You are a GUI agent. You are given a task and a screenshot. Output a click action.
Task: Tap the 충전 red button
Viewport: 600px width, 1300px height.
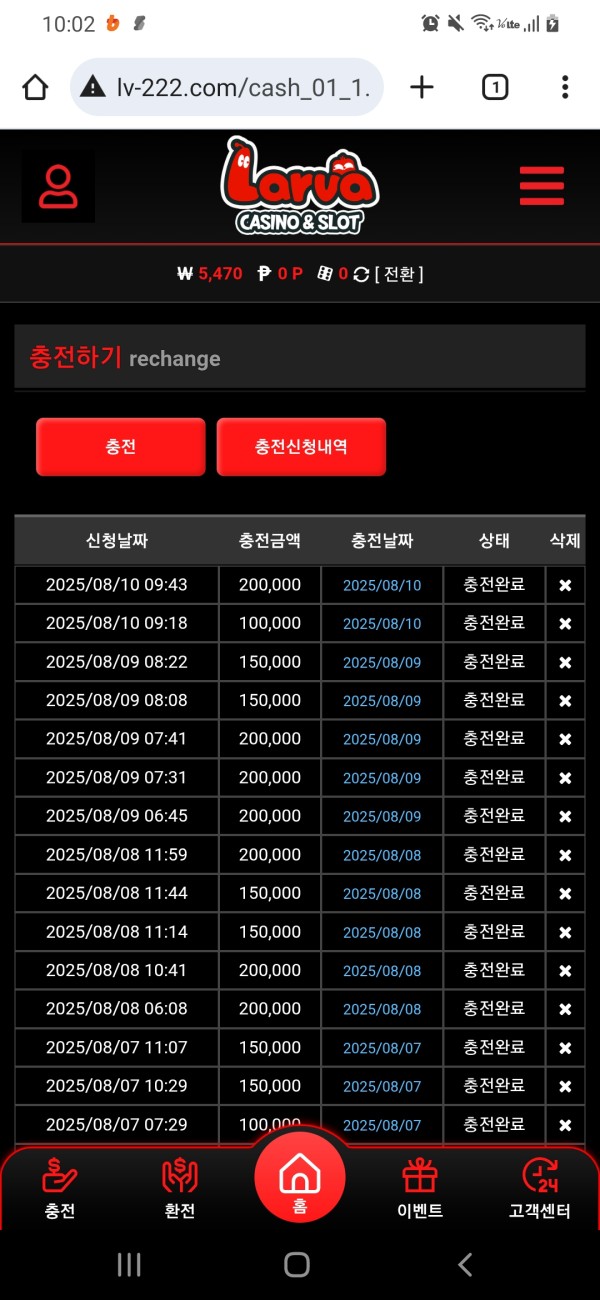[120, 447]
